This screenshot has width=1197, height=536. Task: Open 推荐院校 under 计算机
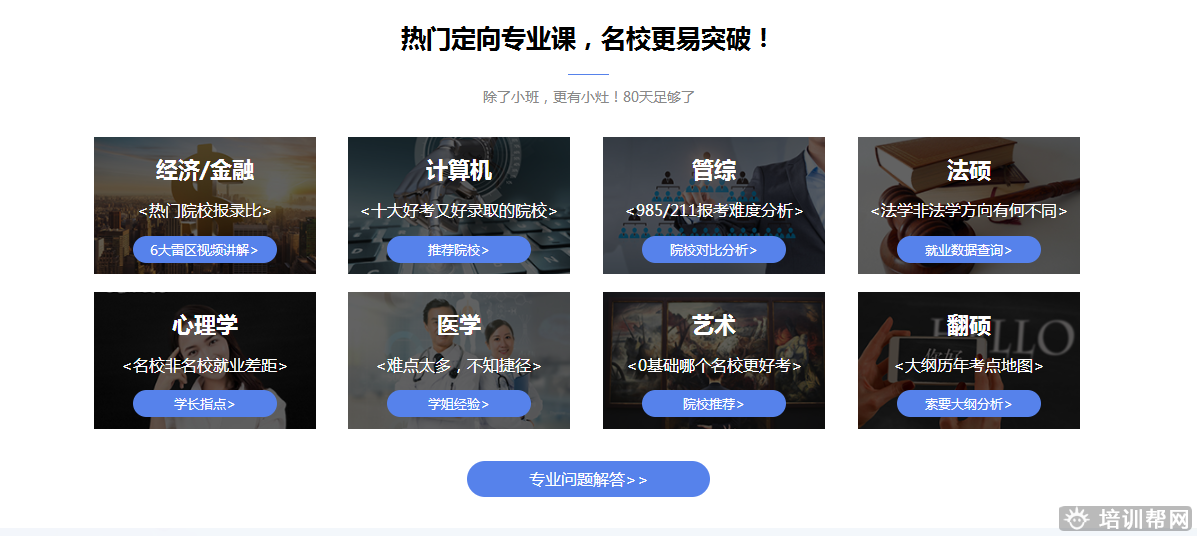[x=458, y=250]
